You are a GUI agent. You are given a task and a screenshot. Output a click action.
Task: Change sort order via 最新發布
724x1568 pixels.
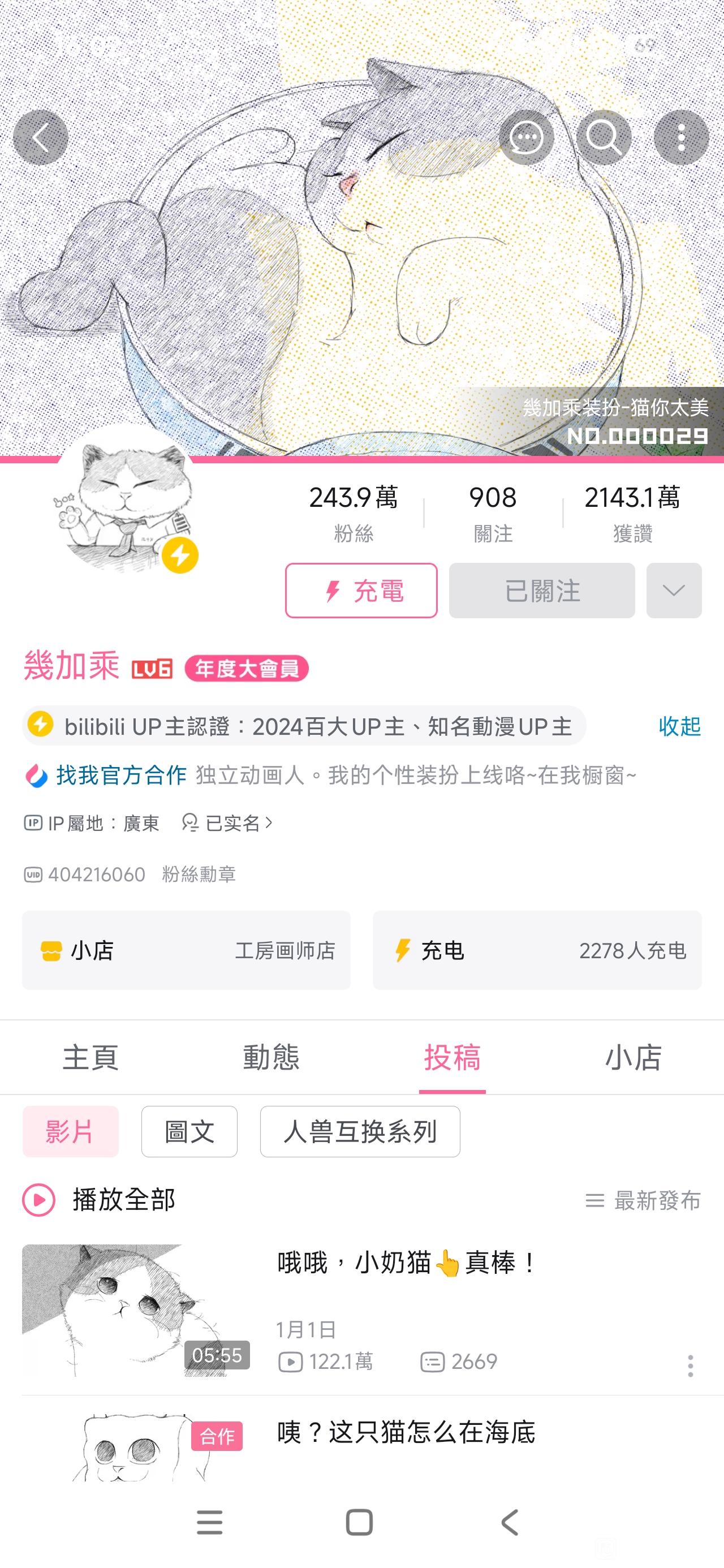tap(643, 1200)
